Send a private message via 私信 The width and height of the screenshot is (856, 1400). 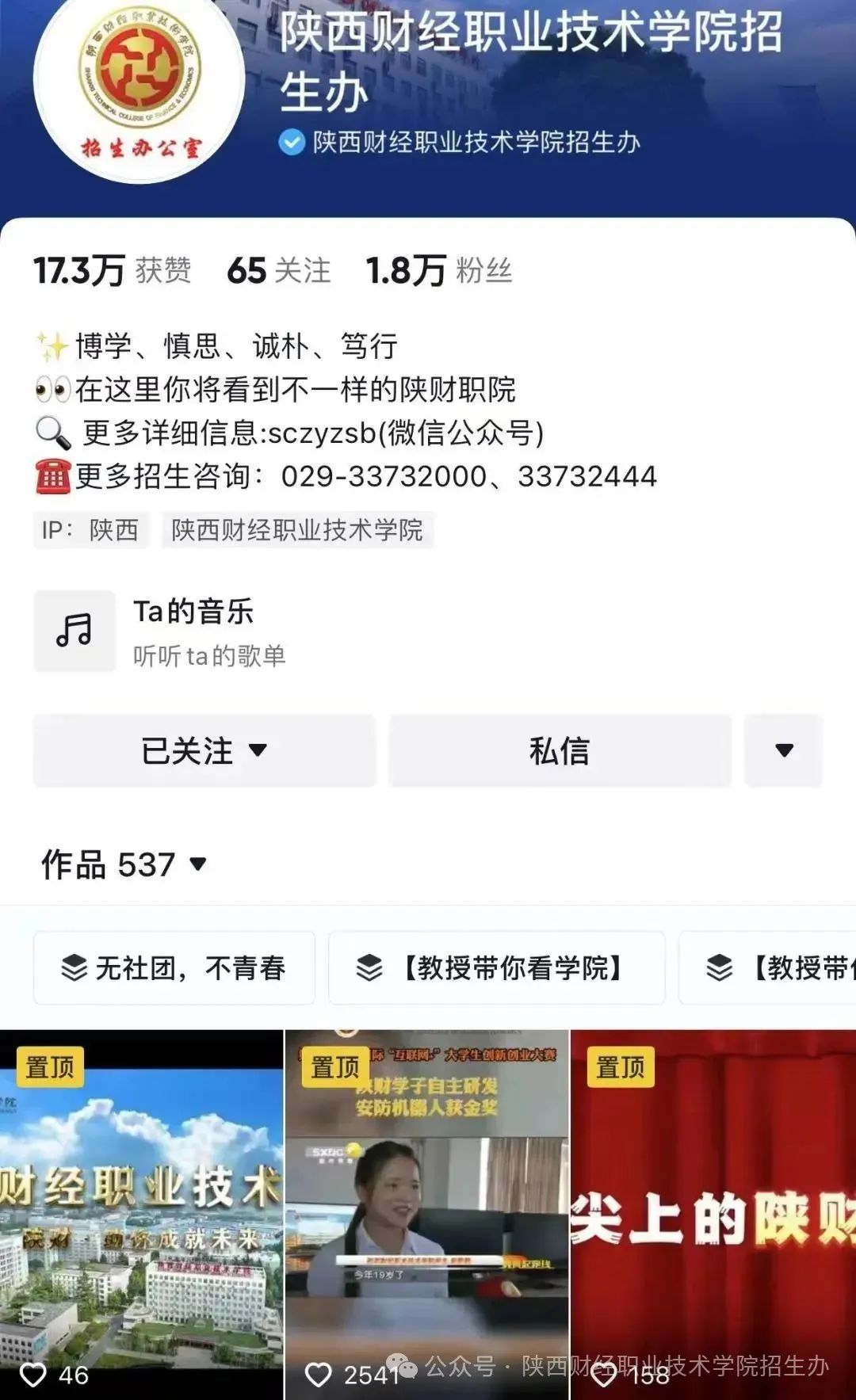point(560,750)
